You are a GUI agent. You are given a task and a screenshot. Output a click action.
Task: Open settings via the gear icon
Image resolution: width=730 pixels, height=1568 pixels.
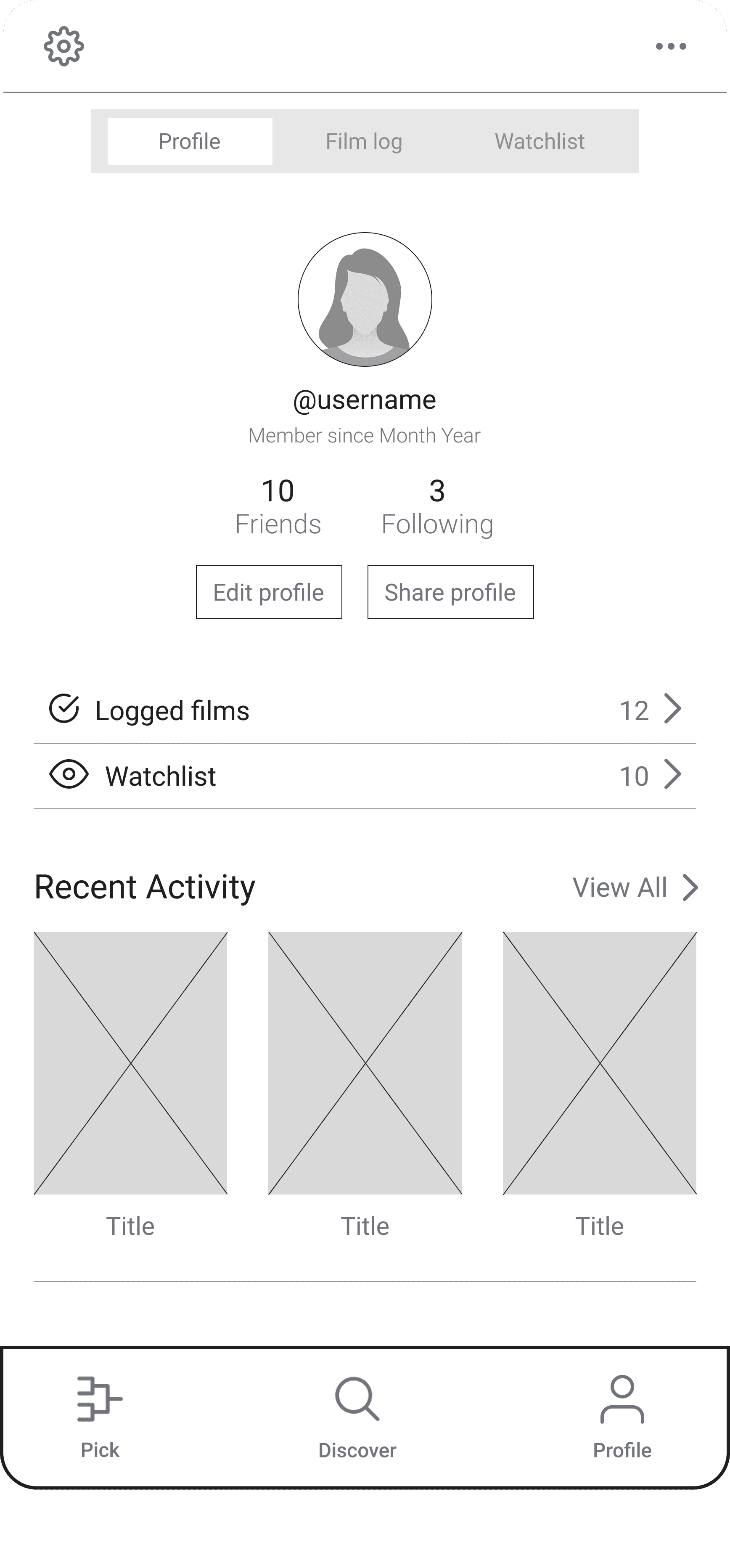(64, 46)
